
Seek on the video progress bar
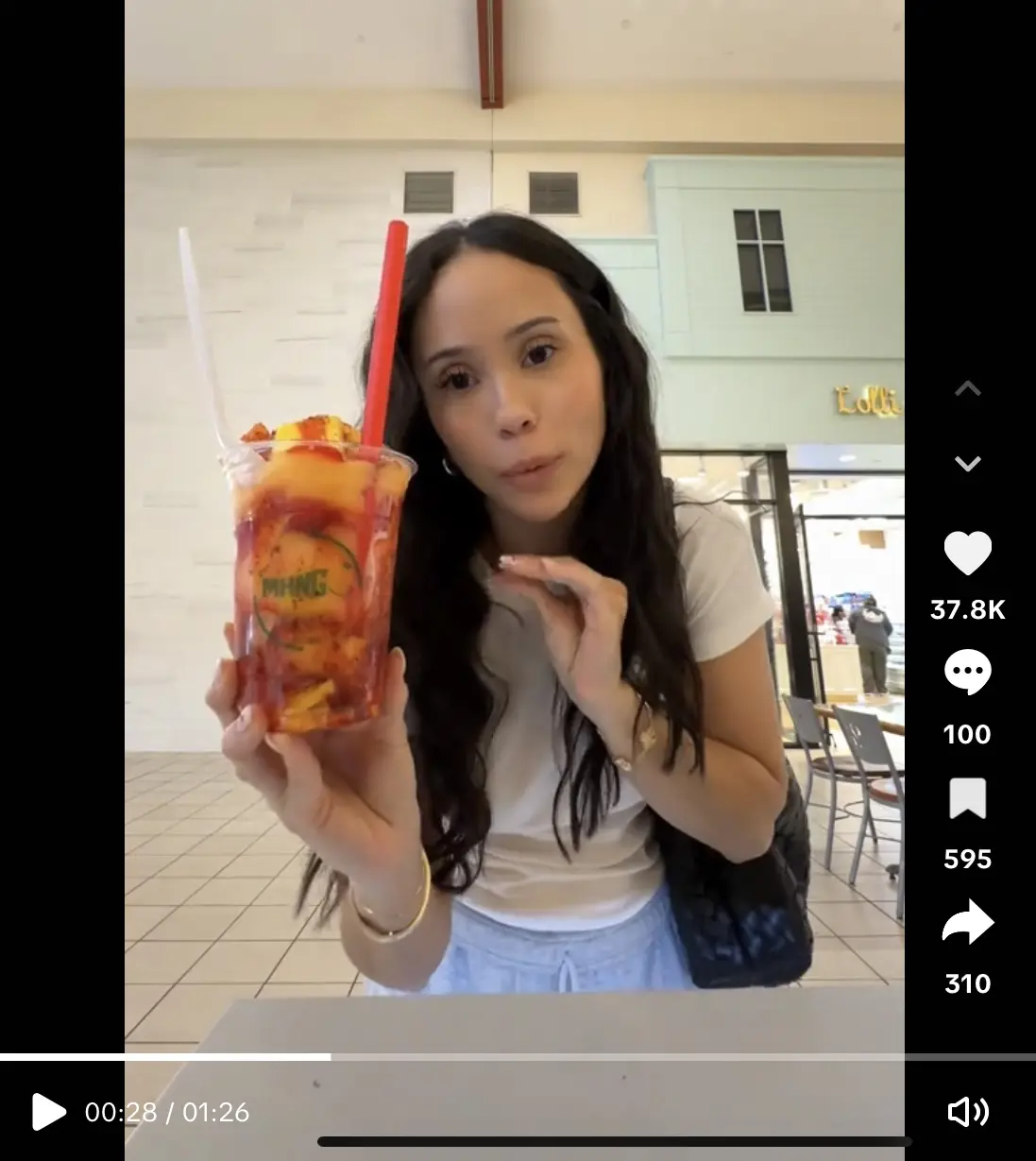pyautogui.click(x=518, y=1057)
